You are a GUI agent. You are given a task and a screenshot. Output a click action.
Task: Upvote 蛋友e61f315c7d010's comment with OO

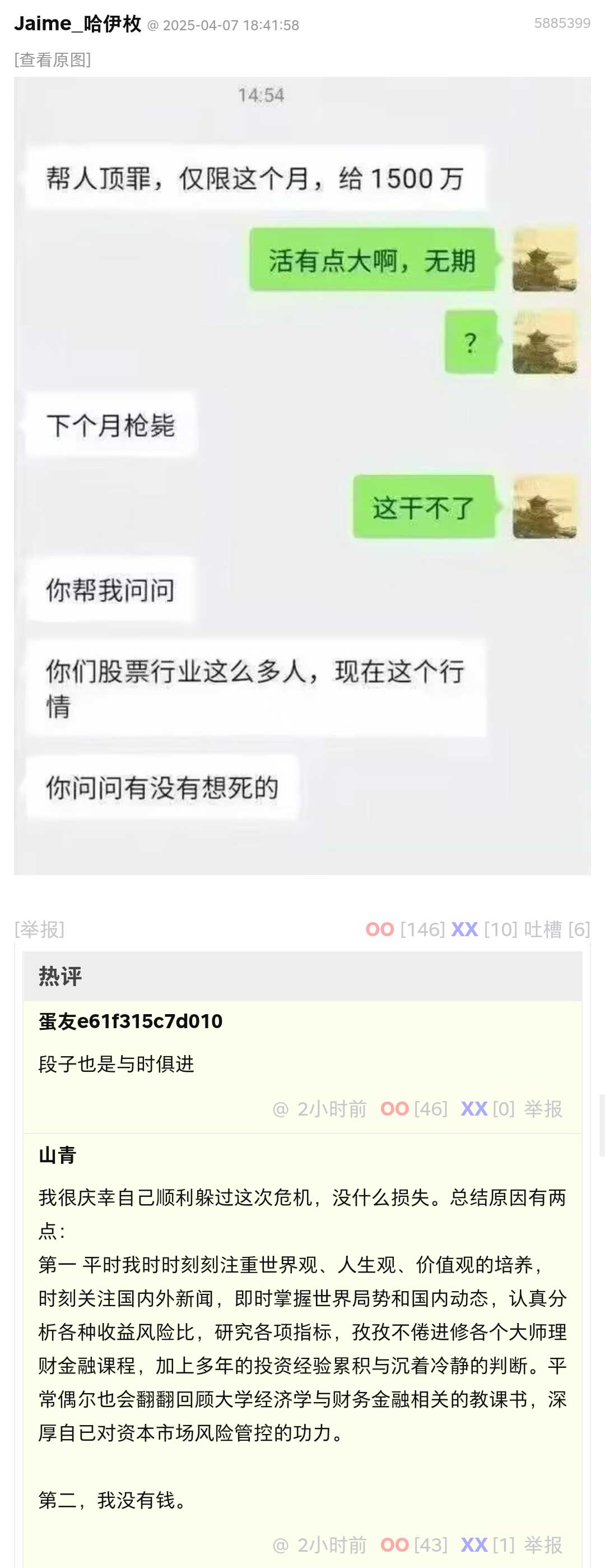394,1109
